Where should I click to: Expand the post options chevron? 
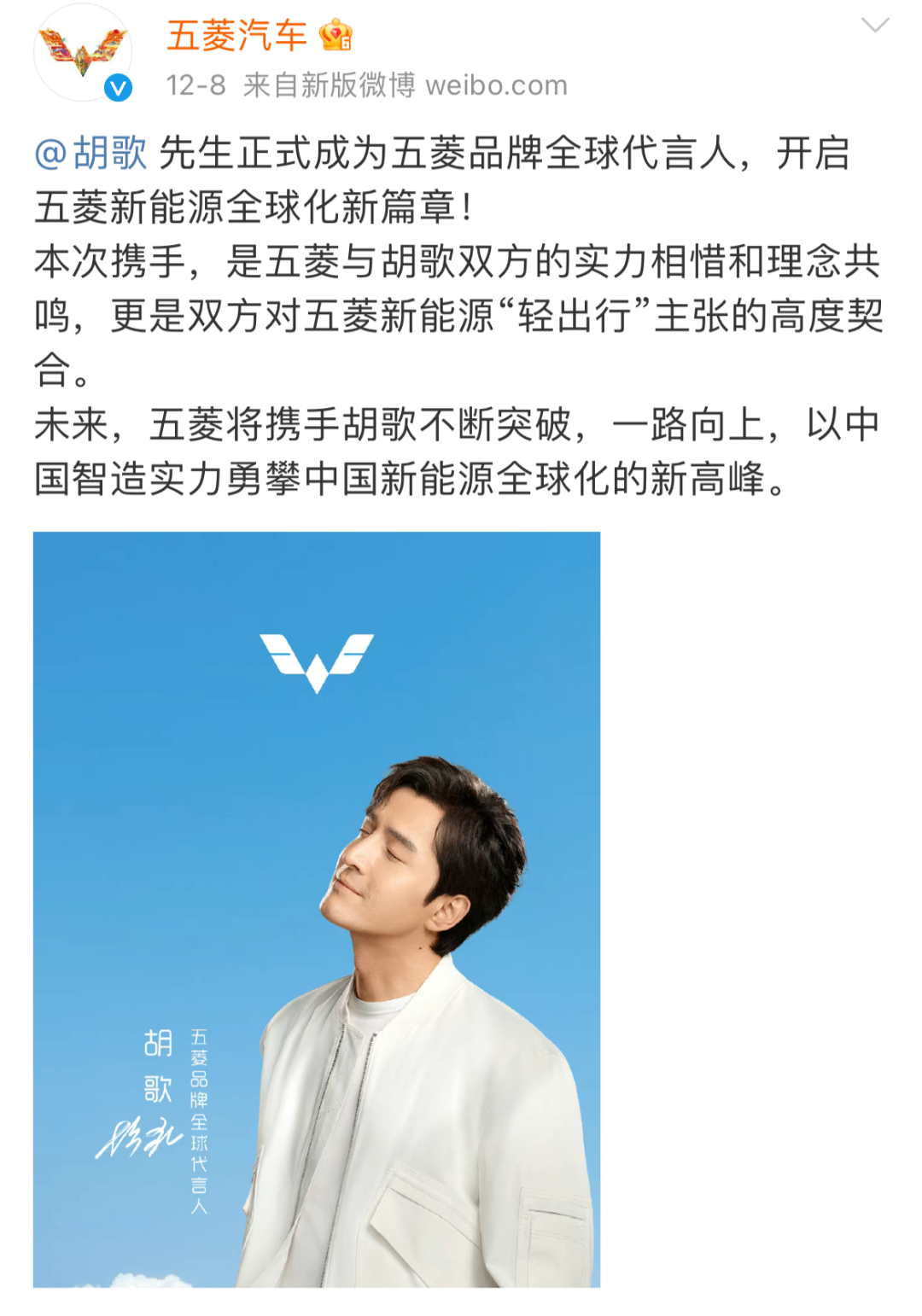[875, 26]
